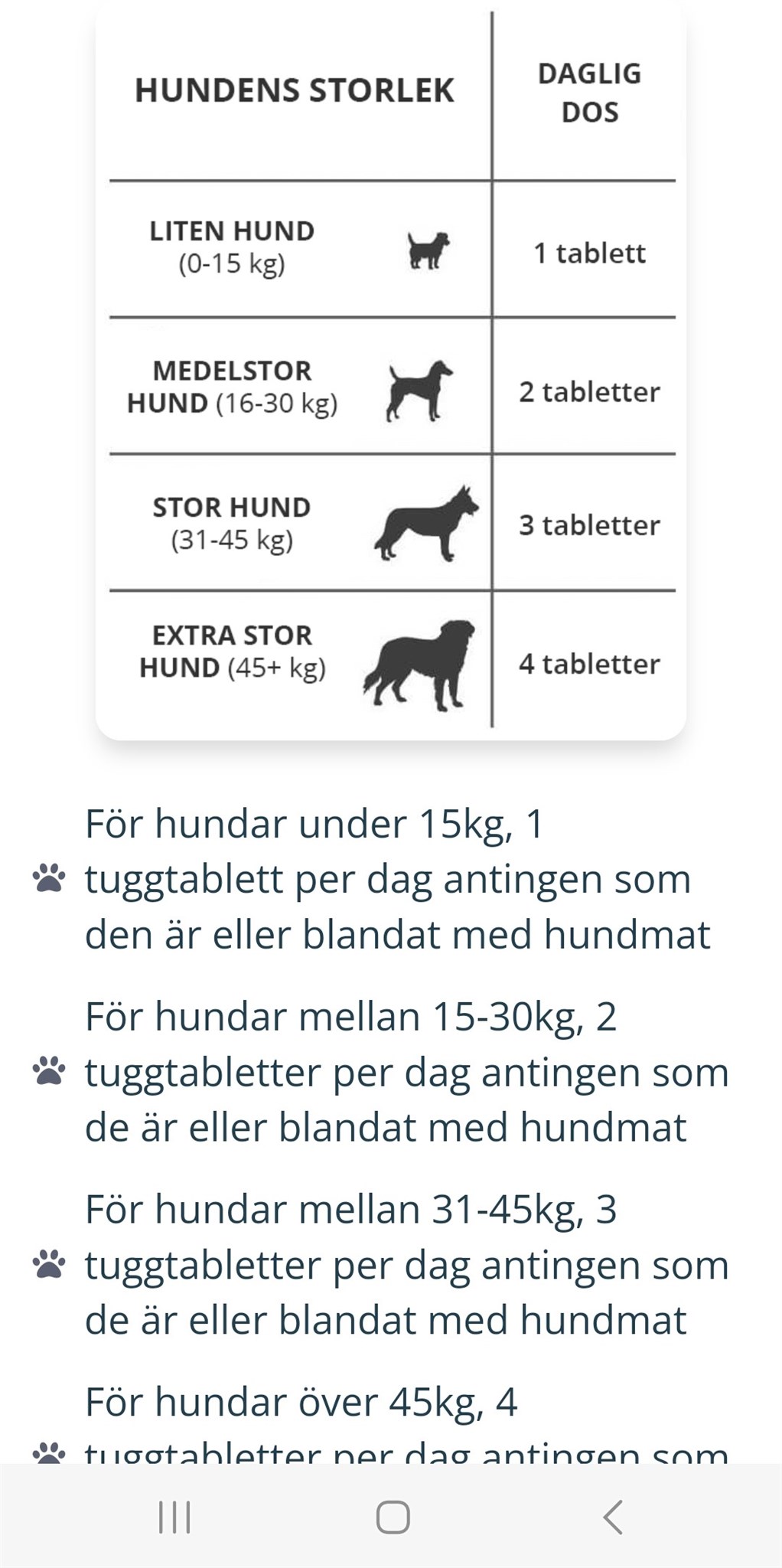This screenshot has width=782, height=1568.
Task: Go back using the navigation bar
Action: (612, 1517)
